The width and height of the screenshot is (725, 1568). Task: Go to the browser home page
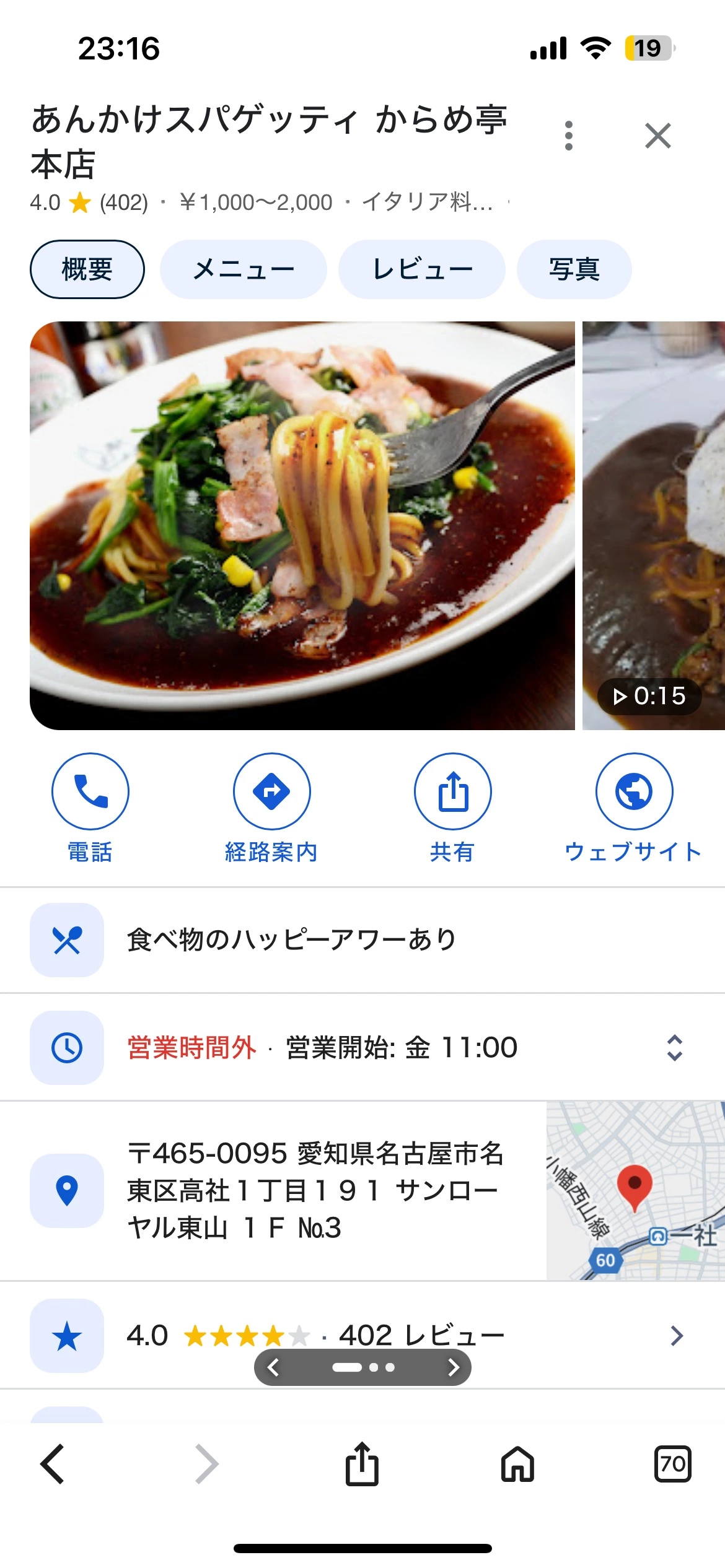517,1464
